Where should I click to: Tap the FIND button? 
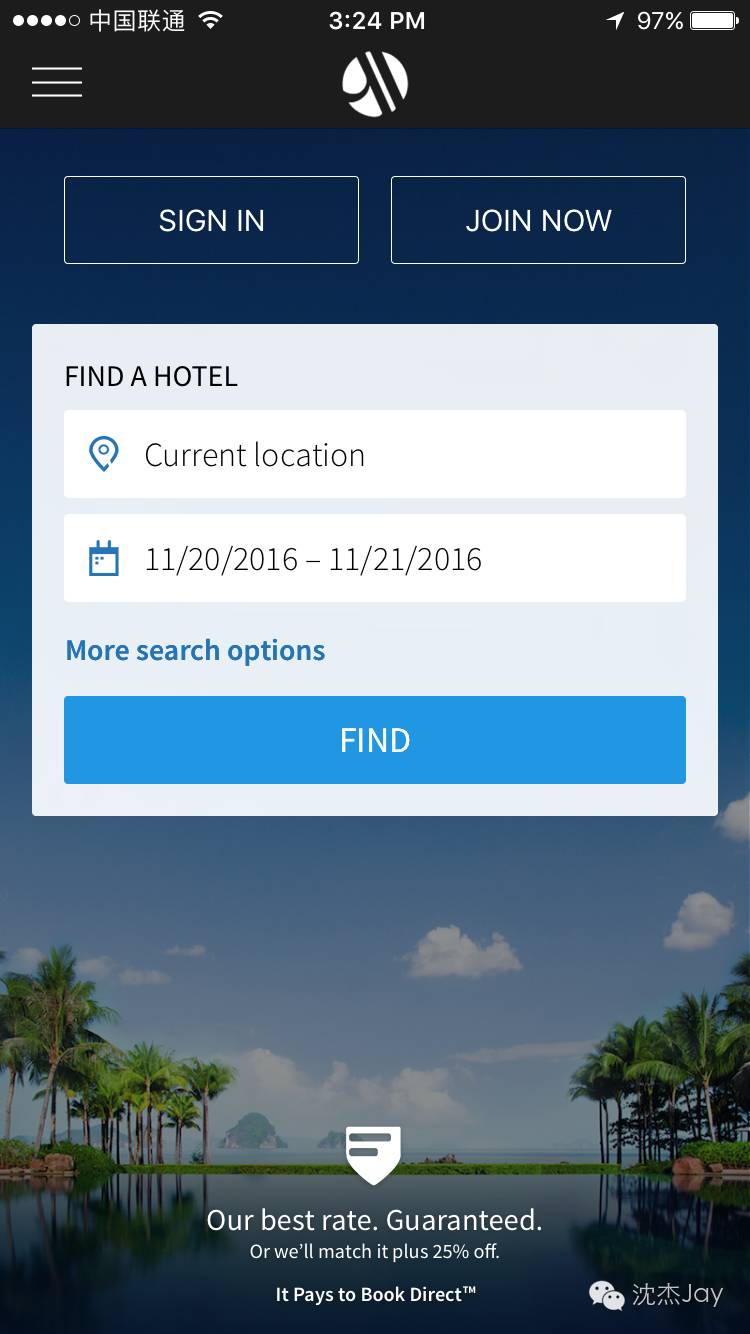pyautogui.click(x=375, y=740)
